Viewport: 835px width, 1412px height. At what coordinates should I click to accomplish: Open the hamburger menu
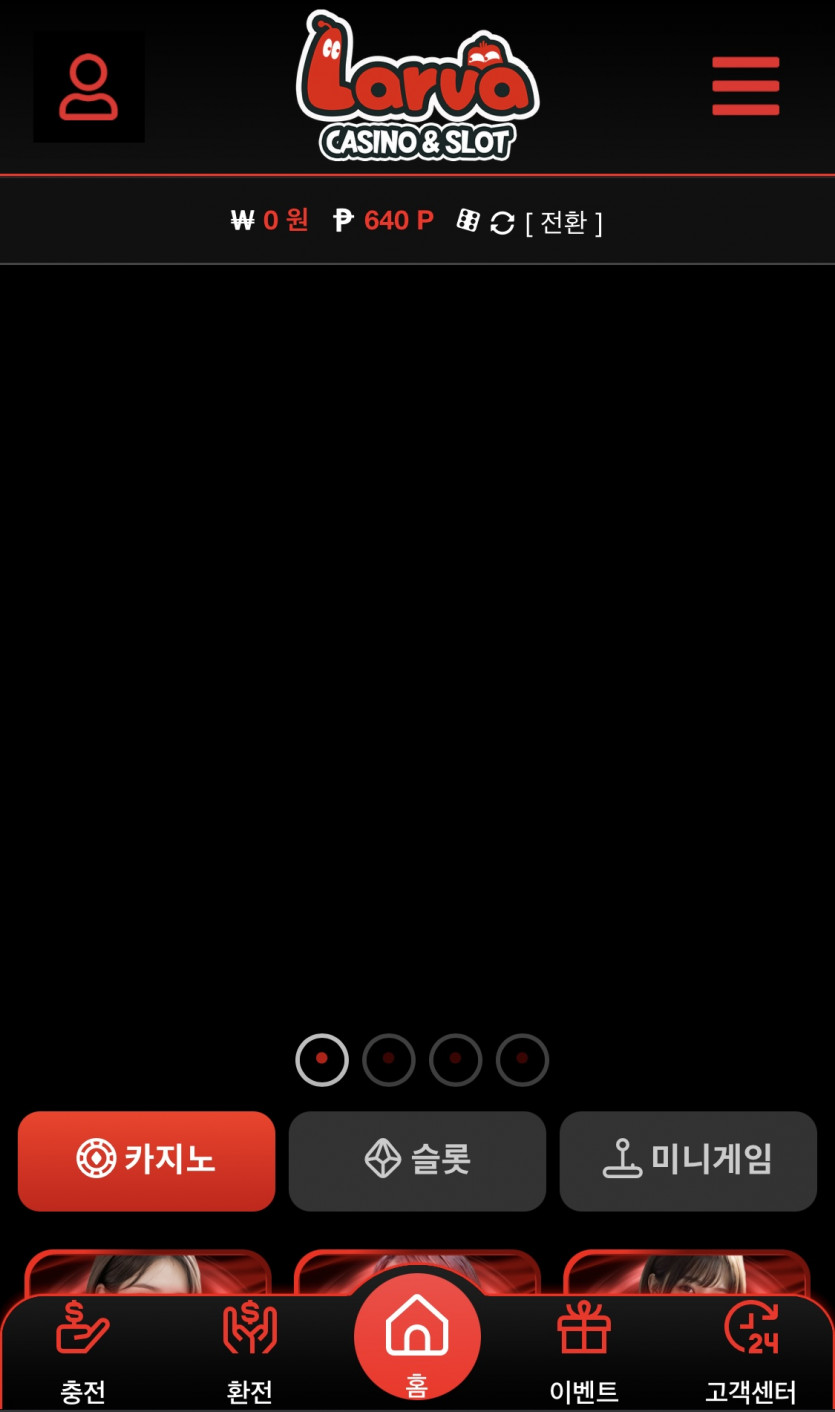click(745, 86)
